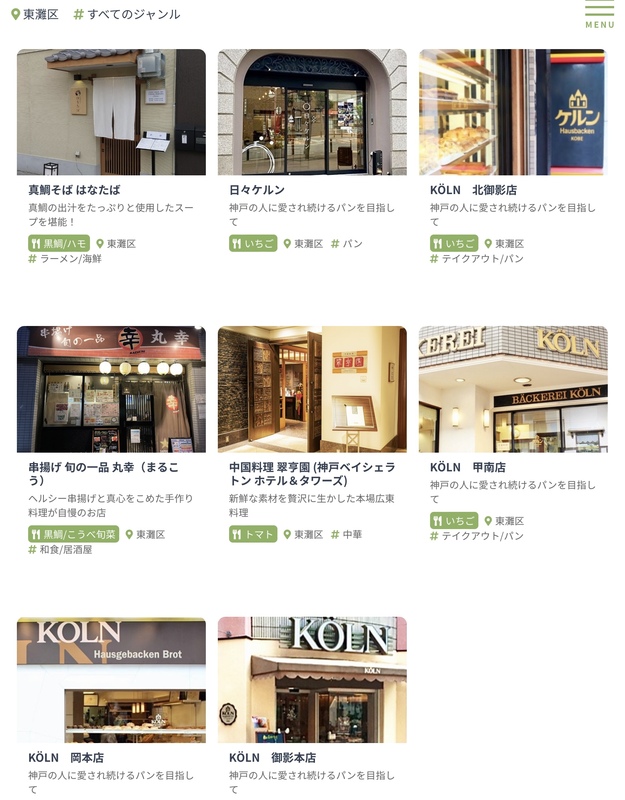Open the KÖLN 北御影店 card
This screenshot has width=625, height=800.
pyautogui.click(x=512, y=113)
